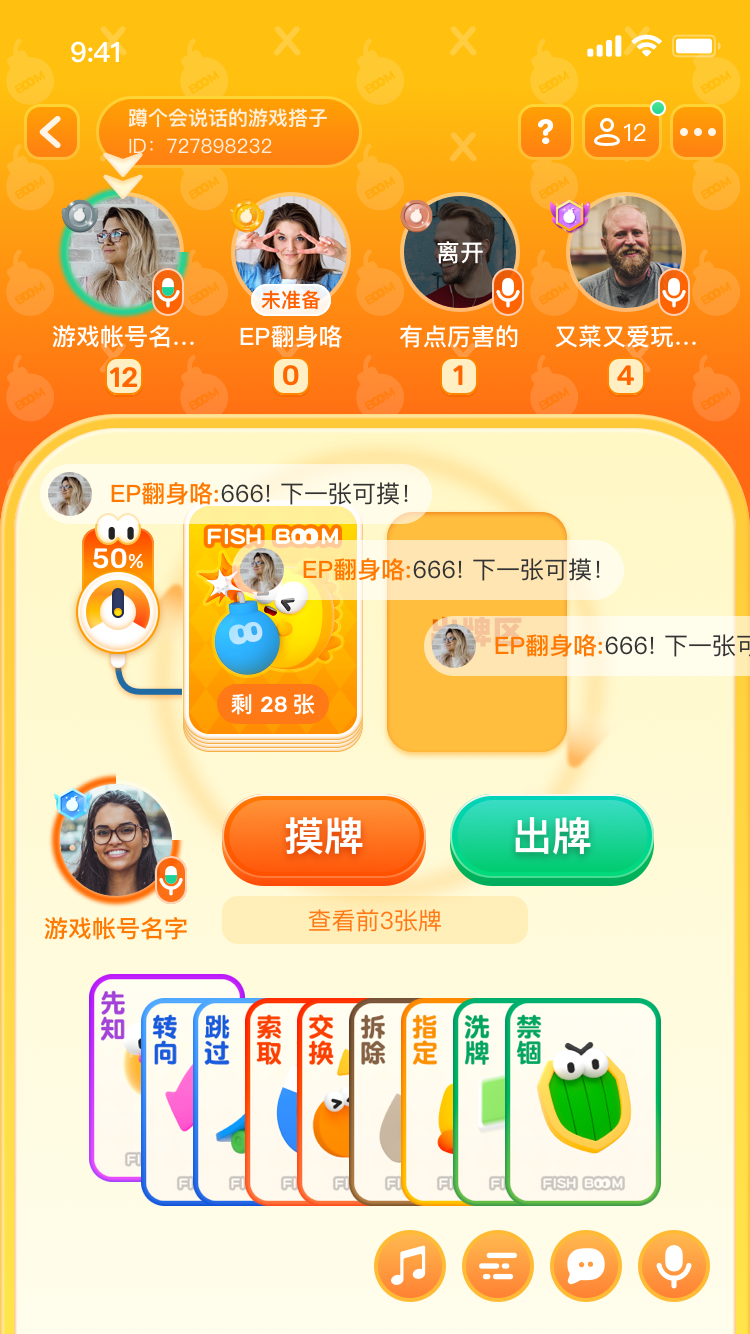Open the three-dot overflow menu
The height and width of the screenshot is (1334, 750).
(x=697, y=132)
